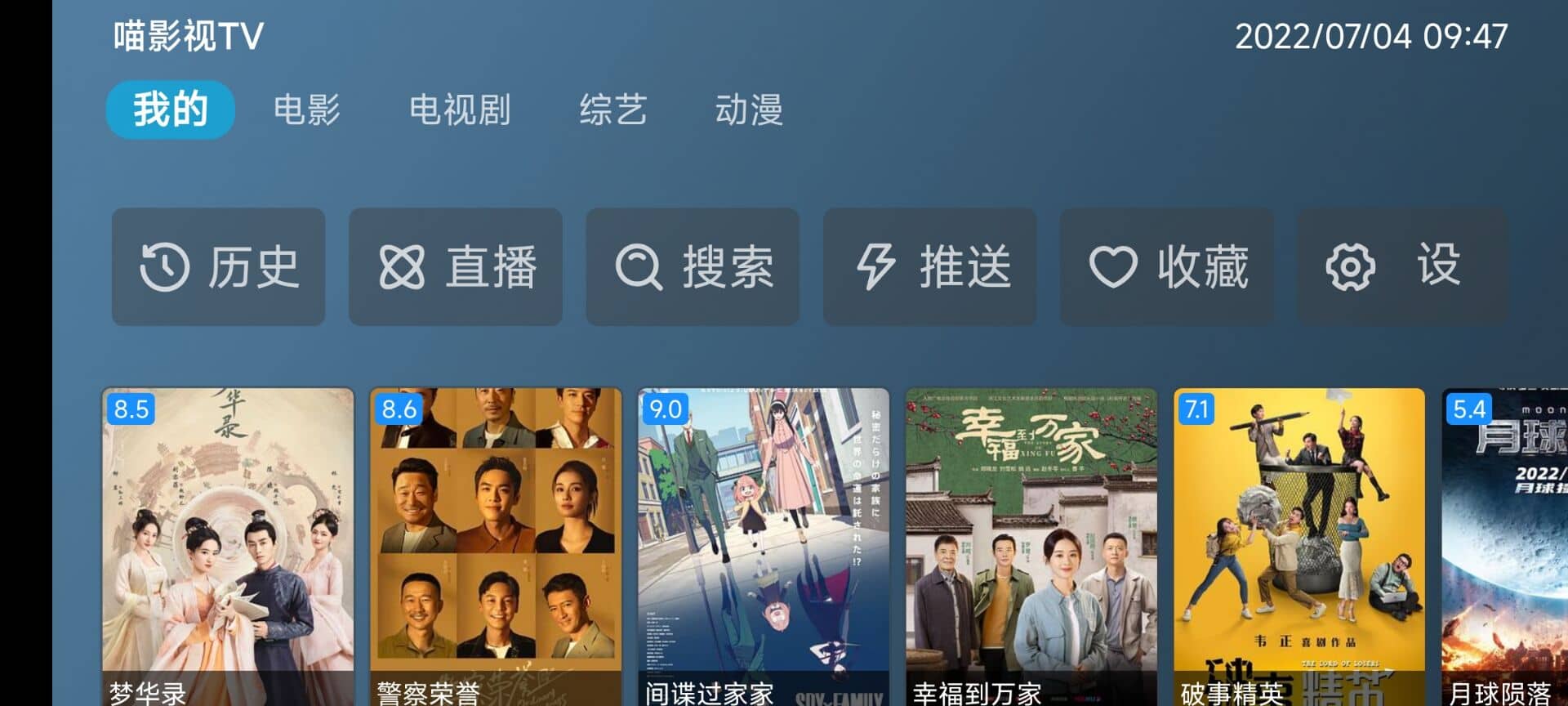Open 历史 viewing history
Viewport: 1568px width, 706px height.
point(218,266)
